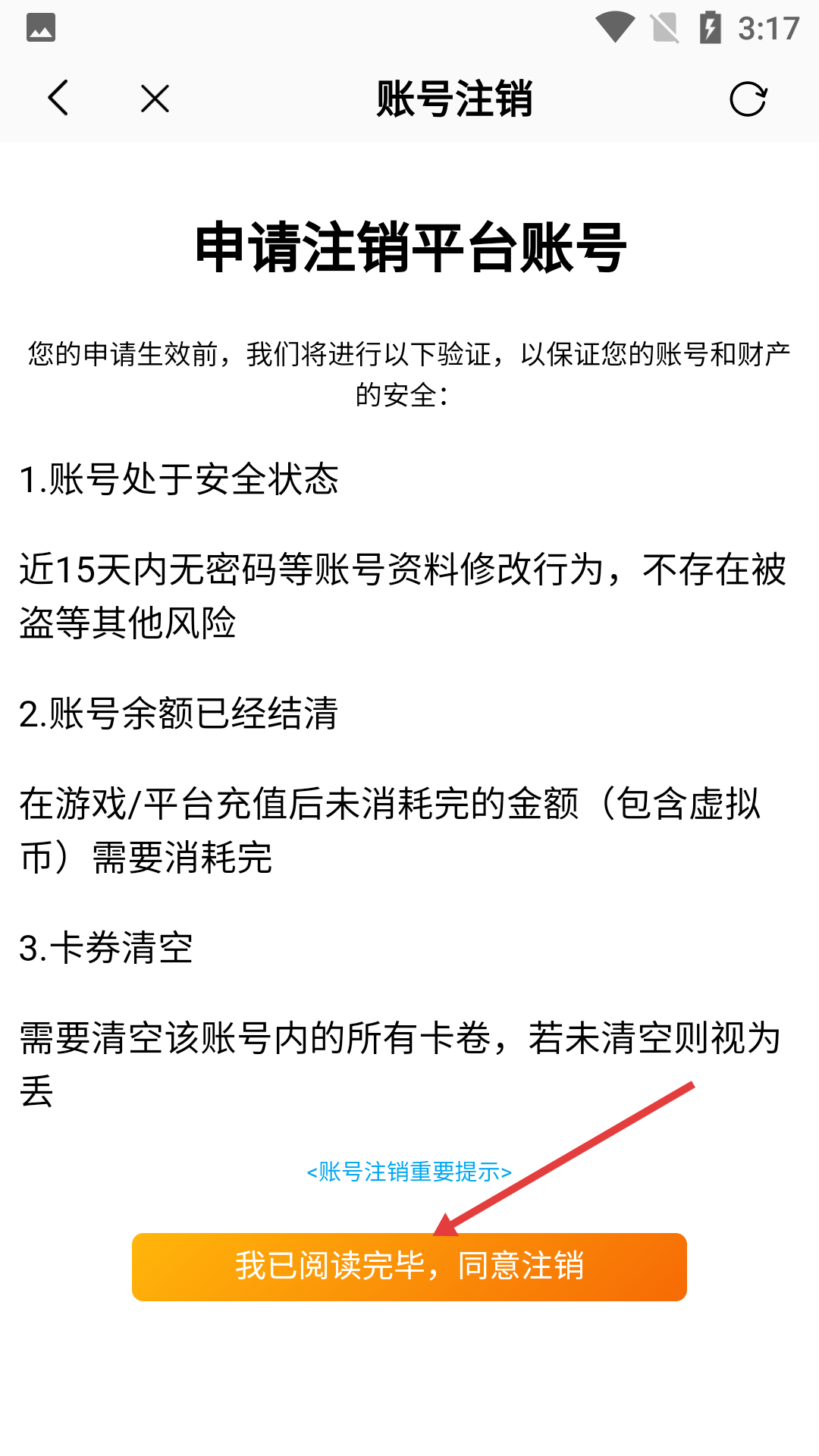Close the 账号注销 page with X

[x=155, y=99]
